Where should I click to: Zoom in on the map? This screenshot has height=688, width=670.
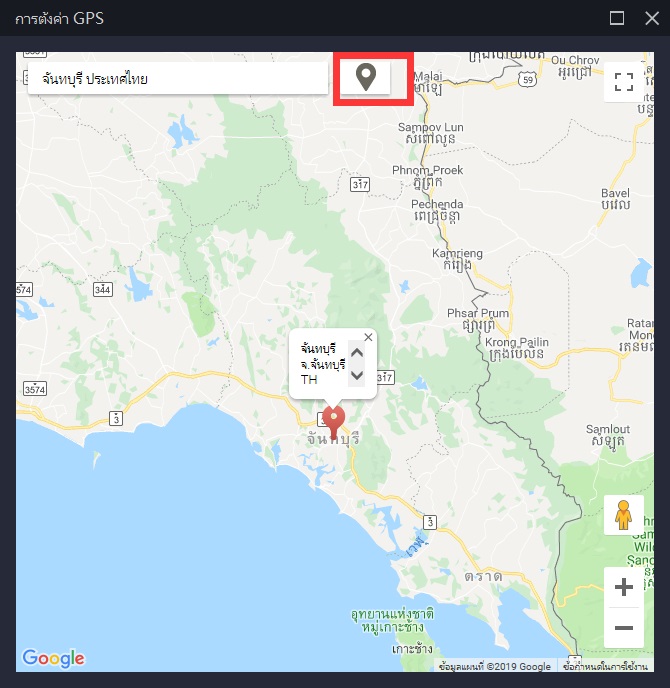point(624,588)
